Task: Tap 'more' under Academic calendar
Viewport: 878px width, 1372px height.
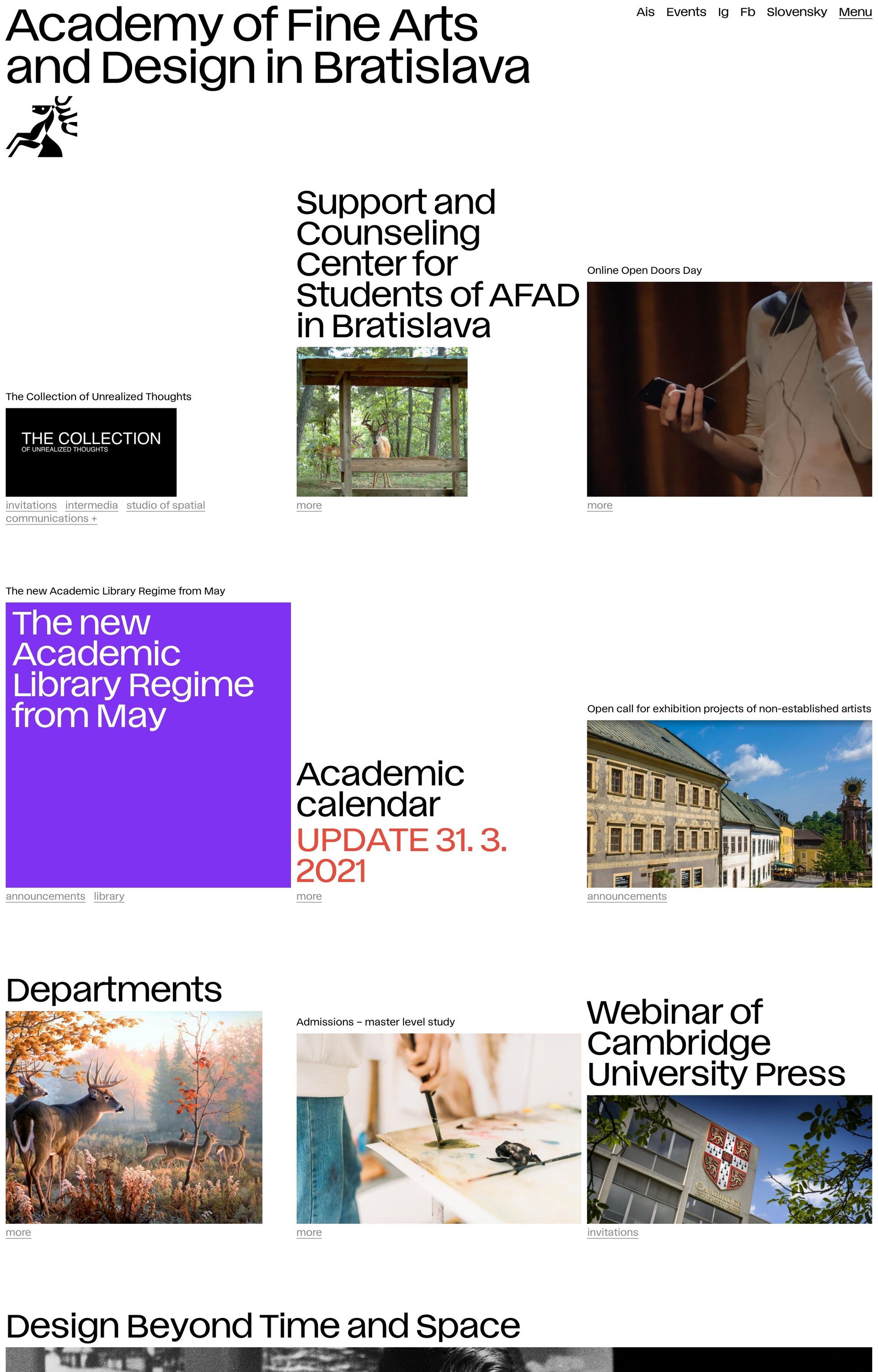Action: 309,896
